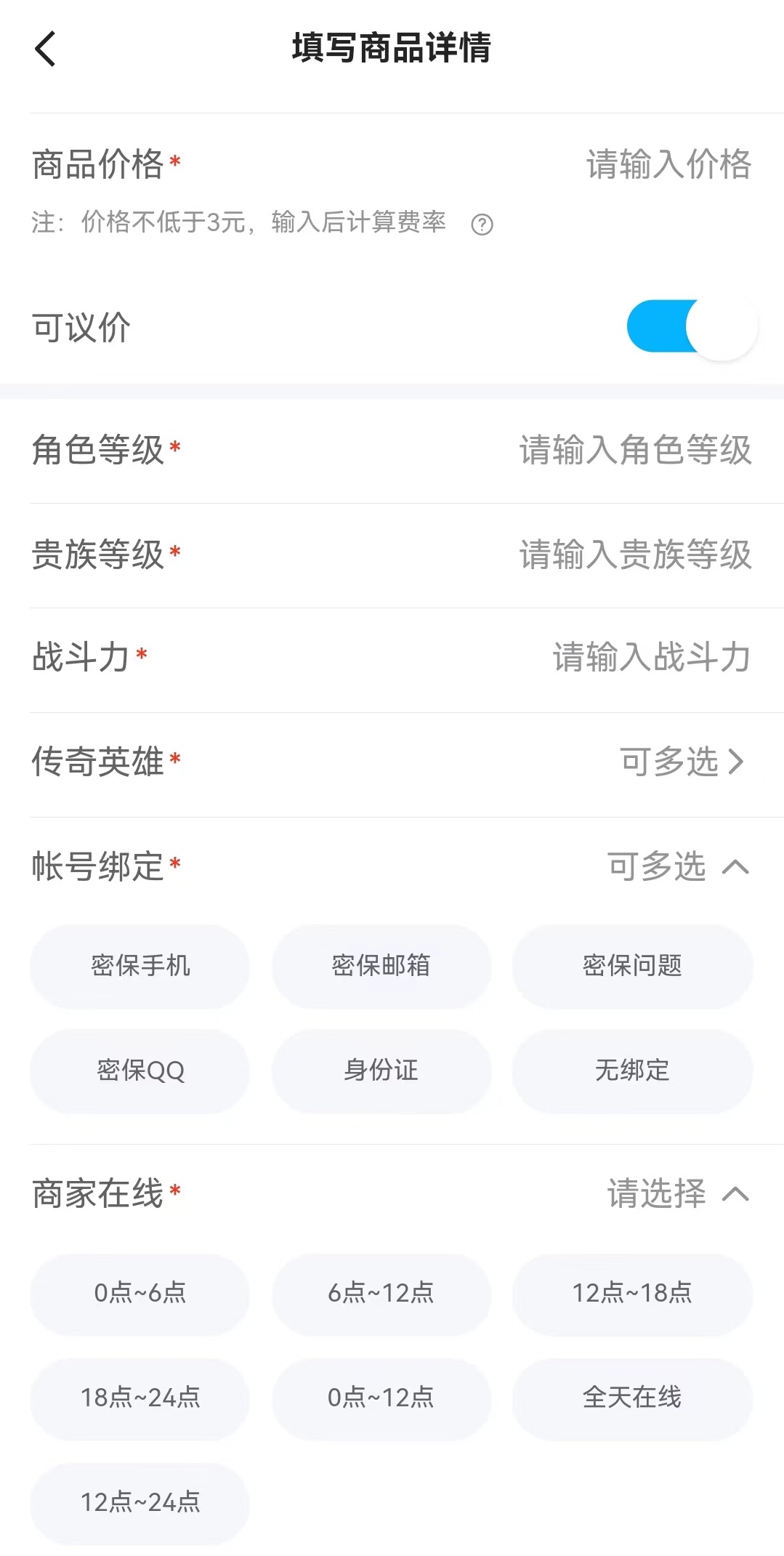The image size is (784, 1556).
Task: Collapse the 帐号绑定 options section
Action: [735, 866]
